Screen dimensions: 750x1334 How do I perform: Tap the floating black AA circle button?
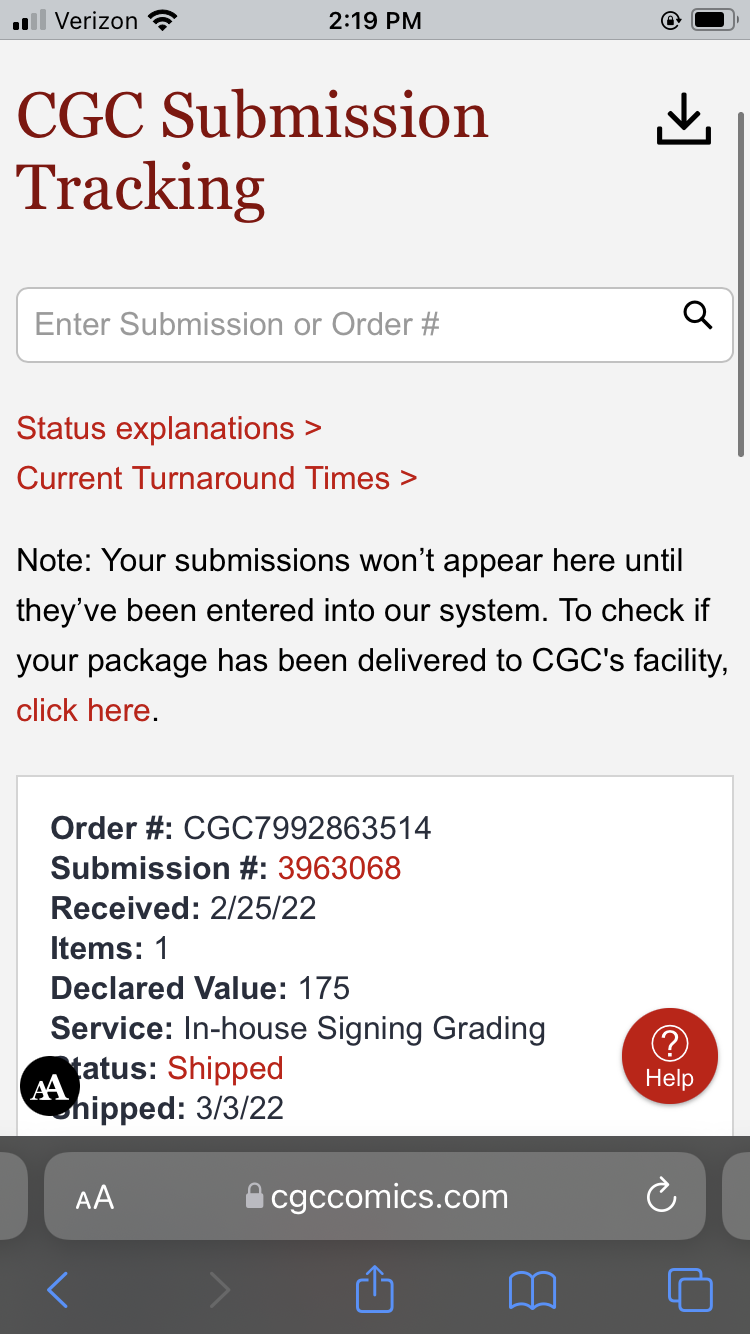(49, 1086)
